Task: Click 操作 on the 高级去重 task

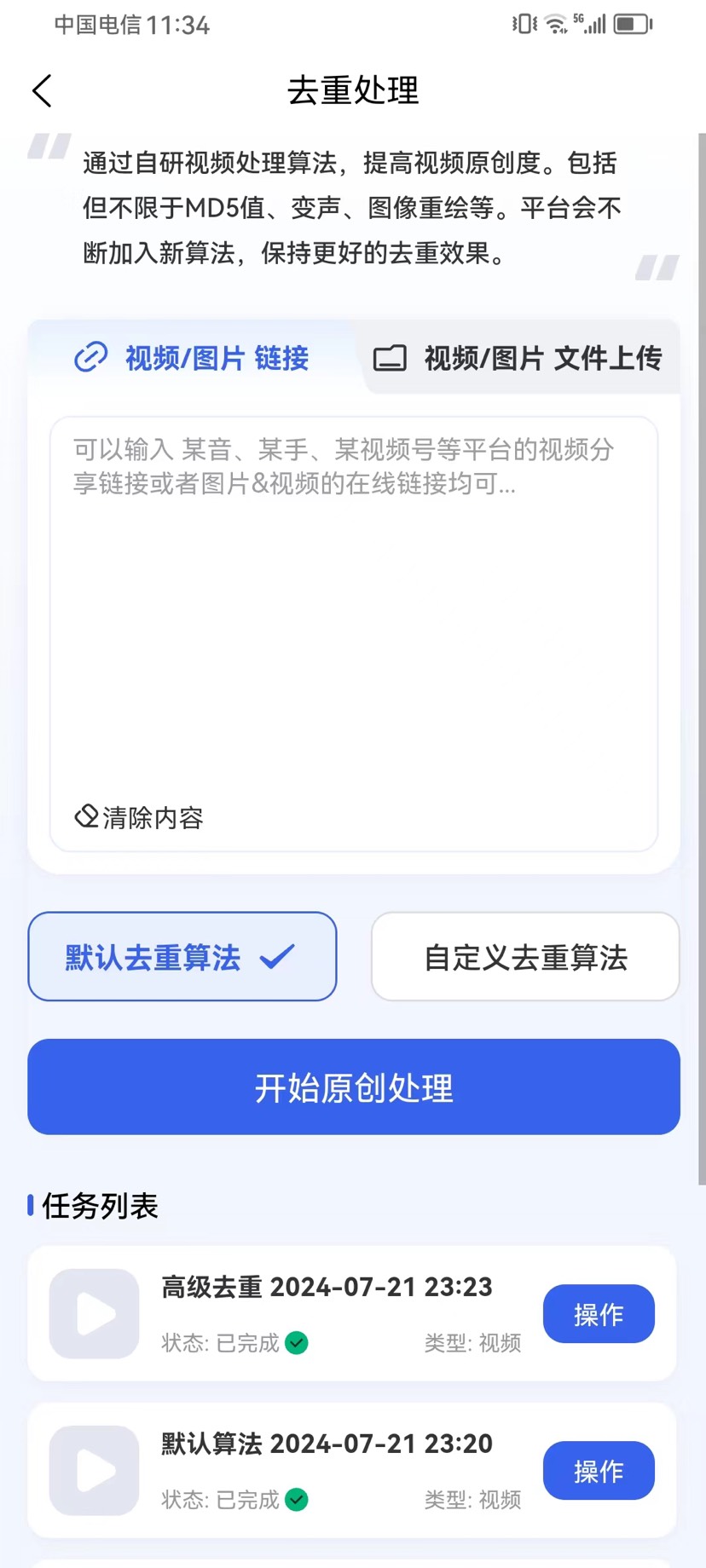Action: click(x=599, y=1314)
